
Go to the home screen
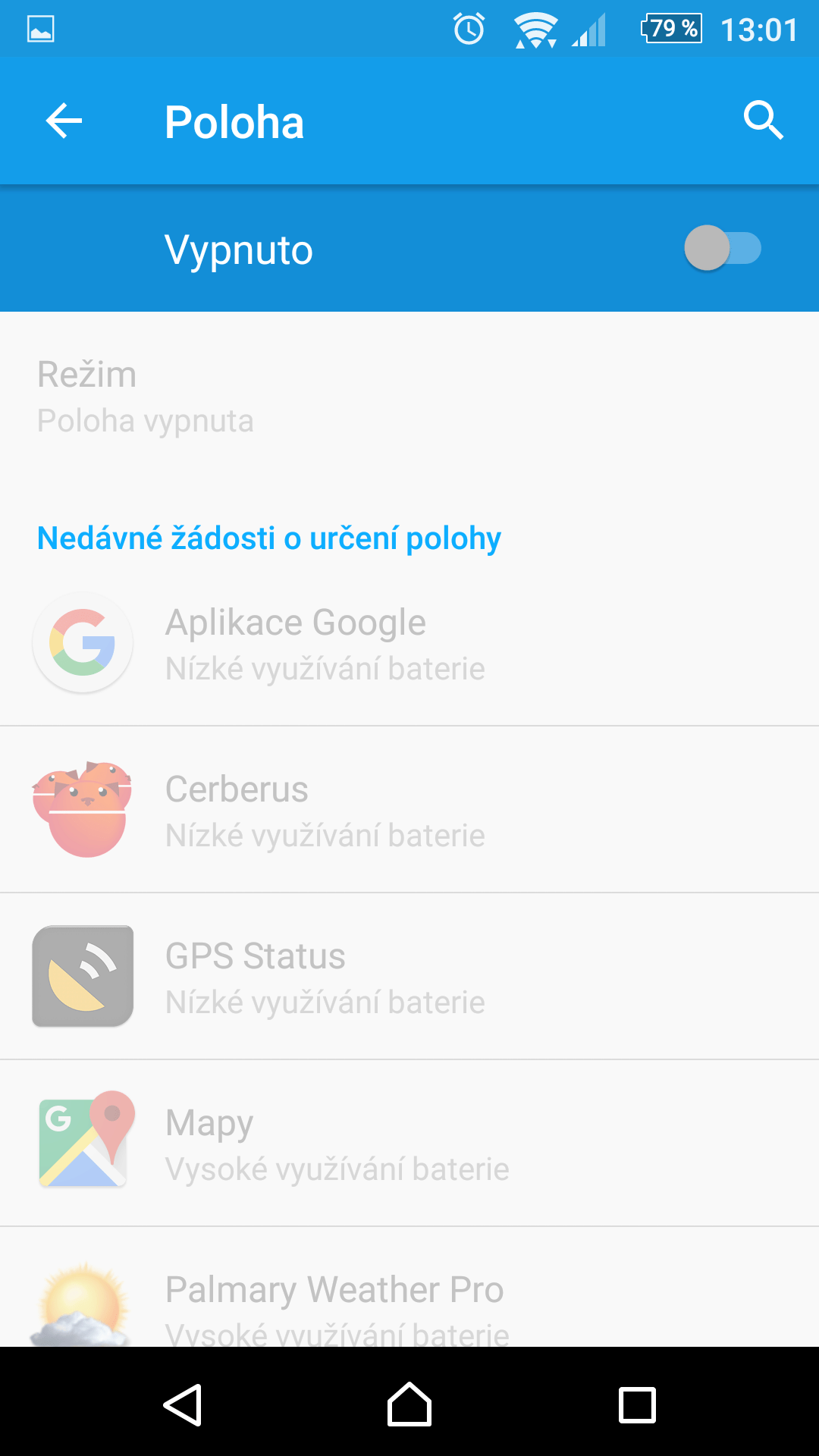click(409, 1404)
